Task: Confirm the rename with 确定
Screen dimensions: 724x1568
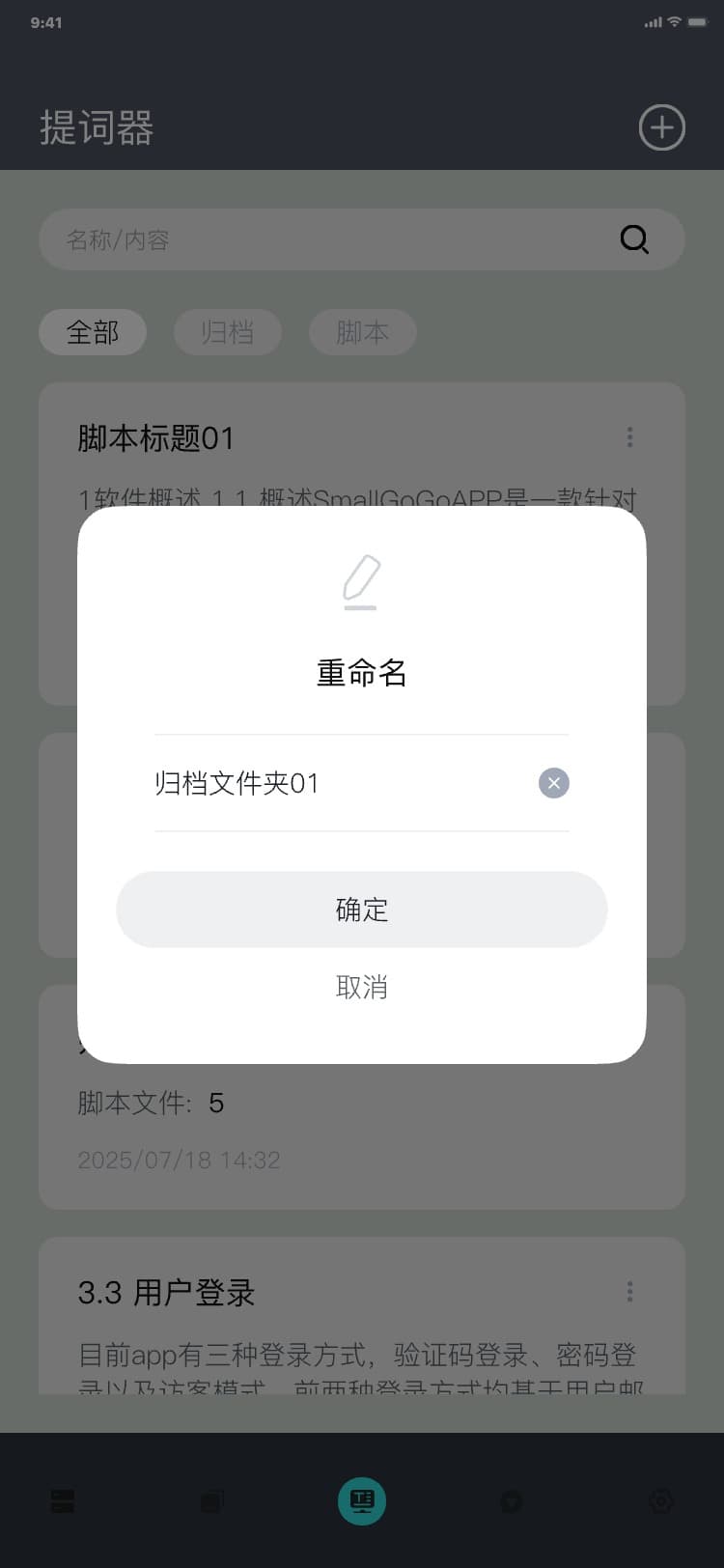Action: pyautogui.click(x=361, y=910)
